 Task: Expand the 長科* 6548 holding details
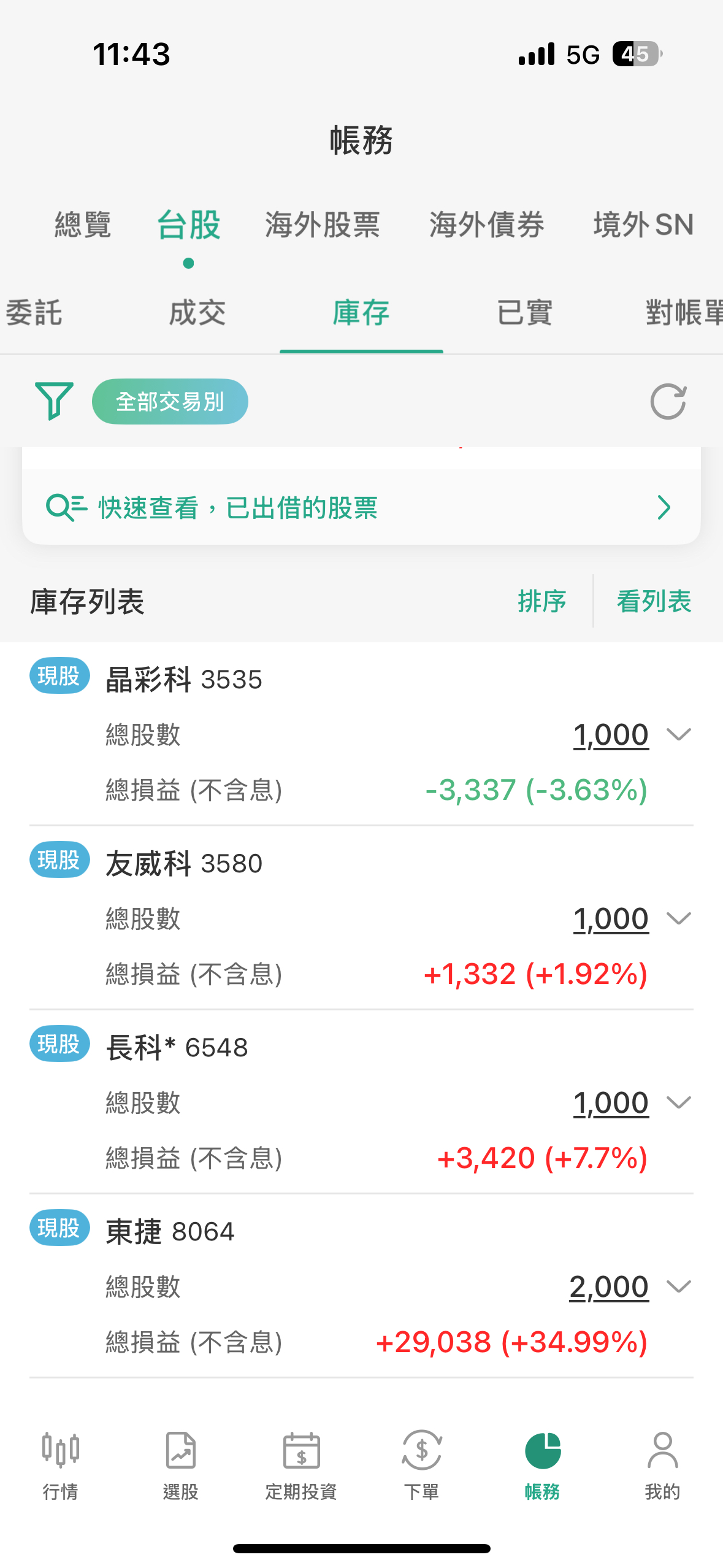click(679, 1102)
